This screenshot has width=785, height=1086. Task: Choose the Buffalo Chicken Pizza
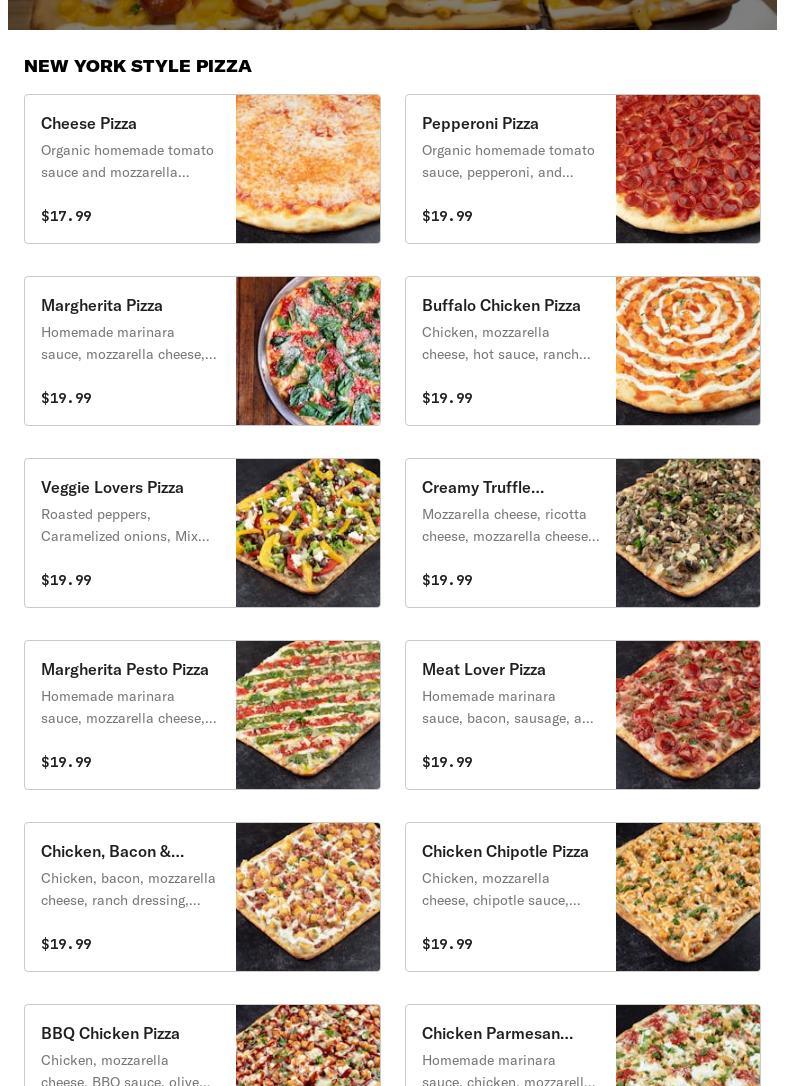pos(582,351)
